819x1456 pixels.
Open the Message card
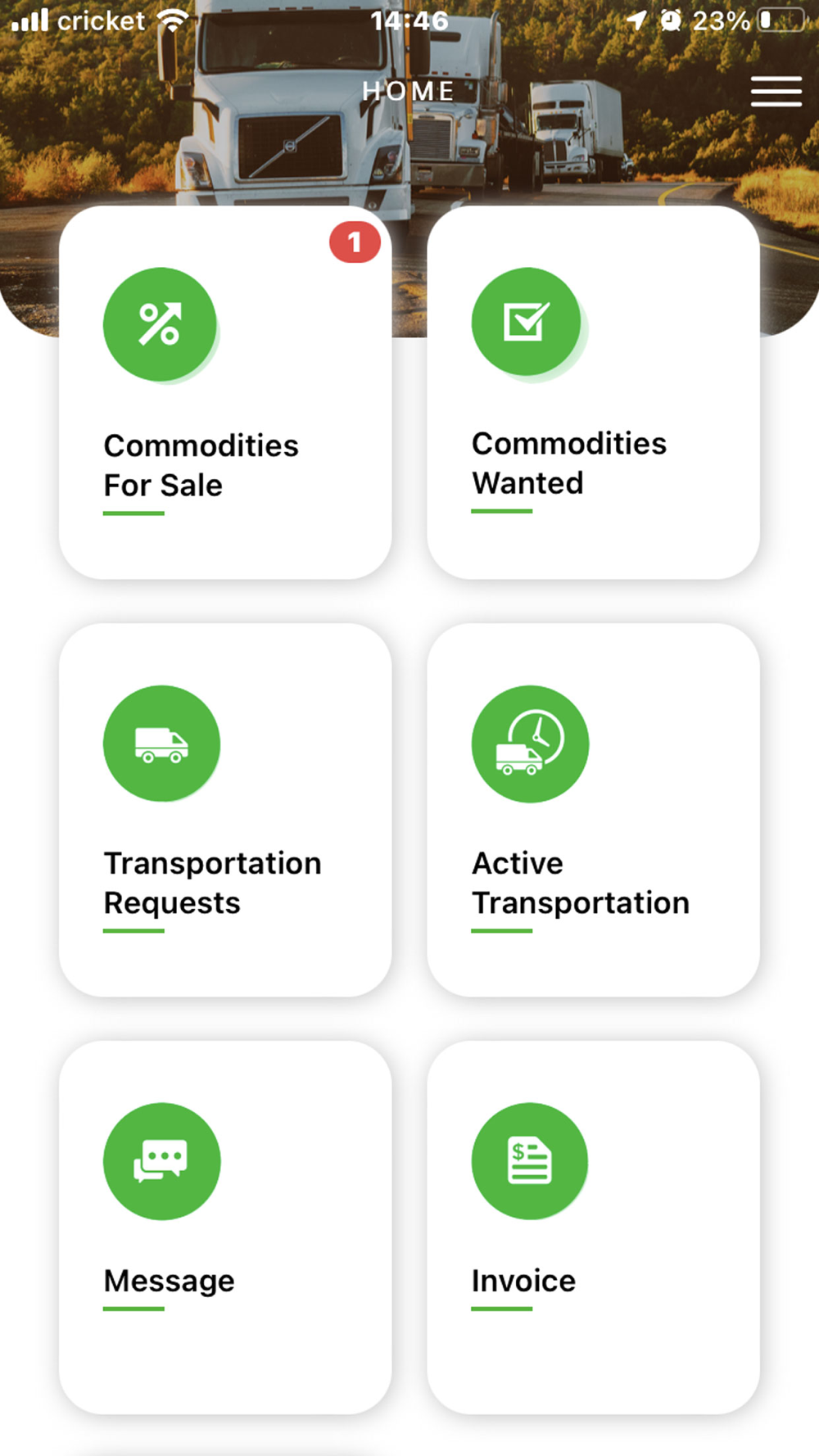[225, 1228]
